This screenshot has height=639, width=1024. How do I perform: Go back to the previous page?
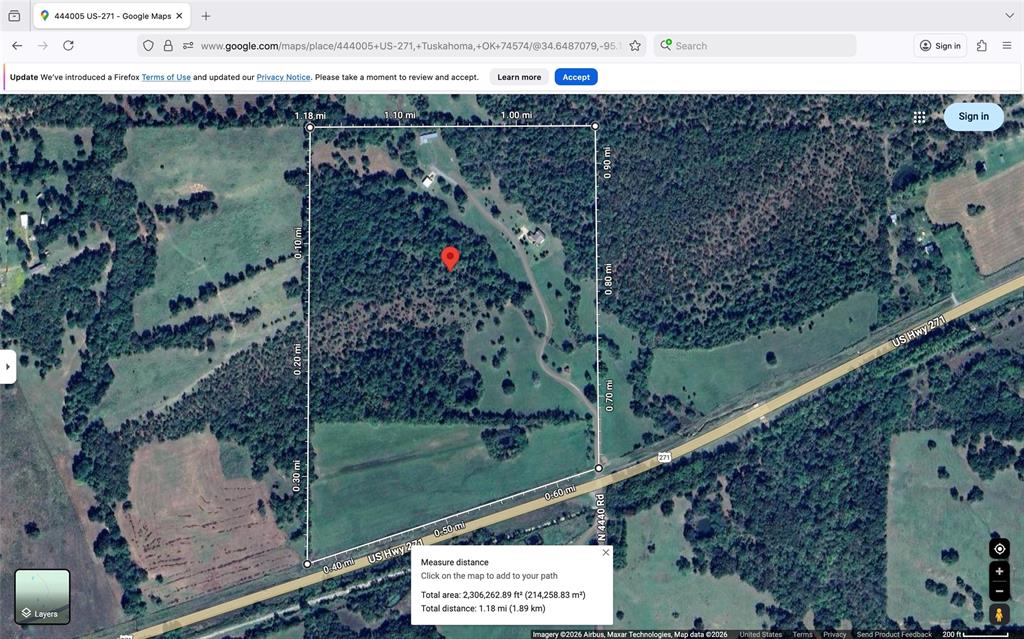click(17, 46)
